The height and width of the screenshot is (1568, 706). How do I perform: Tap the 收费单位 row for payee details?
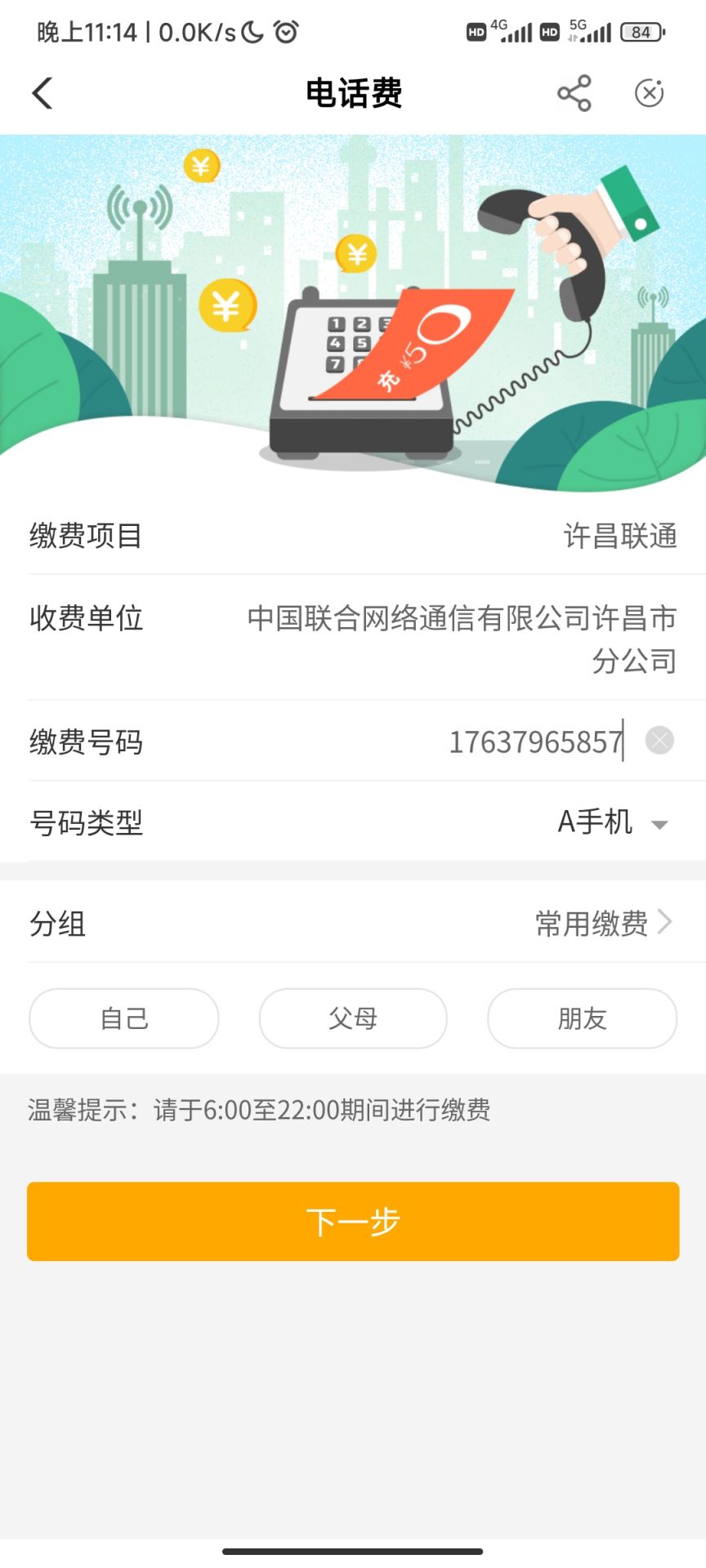pos(353,637)
